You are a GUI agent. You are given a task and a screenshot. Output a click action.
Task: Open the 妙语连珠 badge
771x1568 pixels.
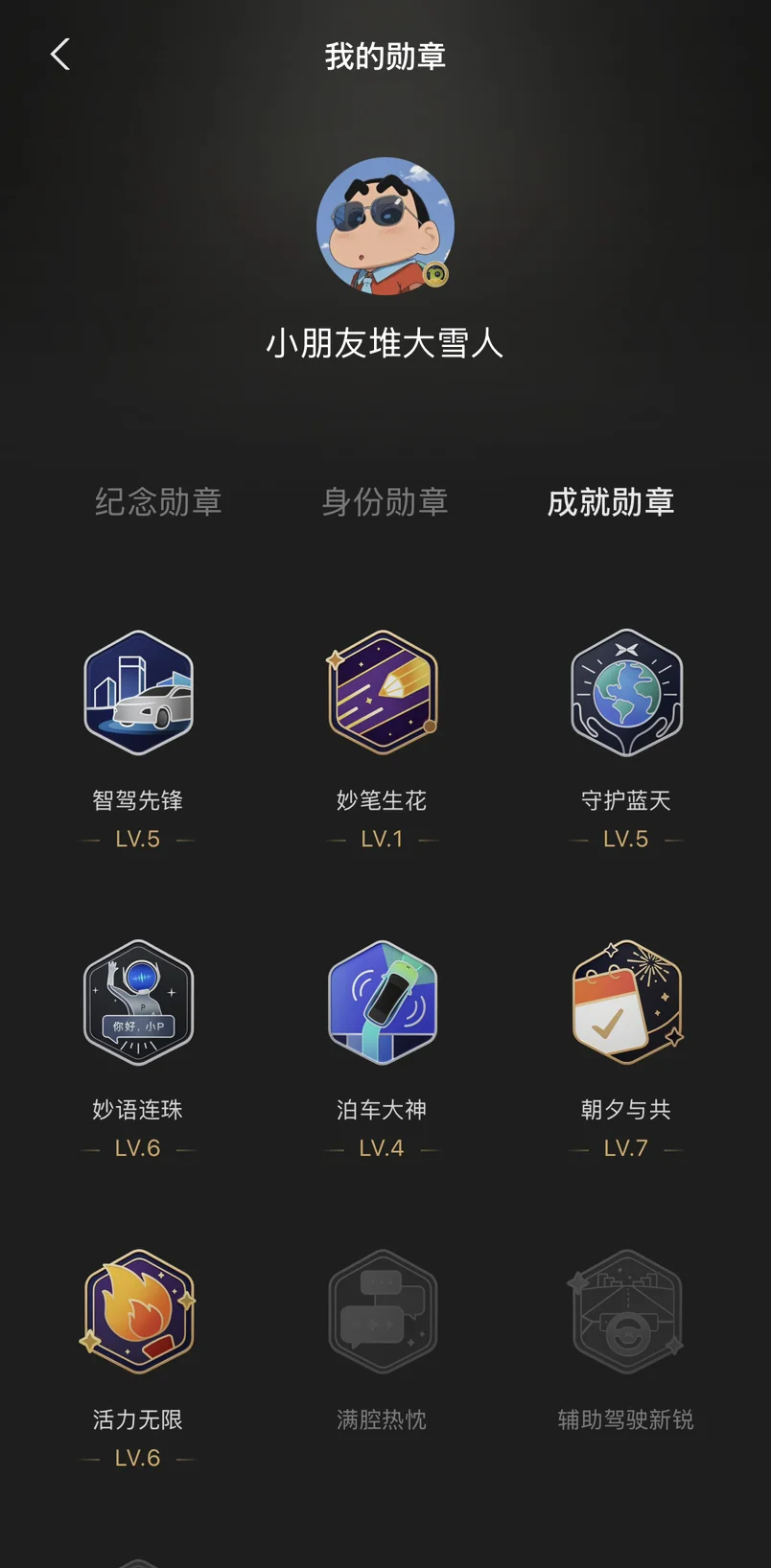pyautogui.click(x=139, y=1002)
